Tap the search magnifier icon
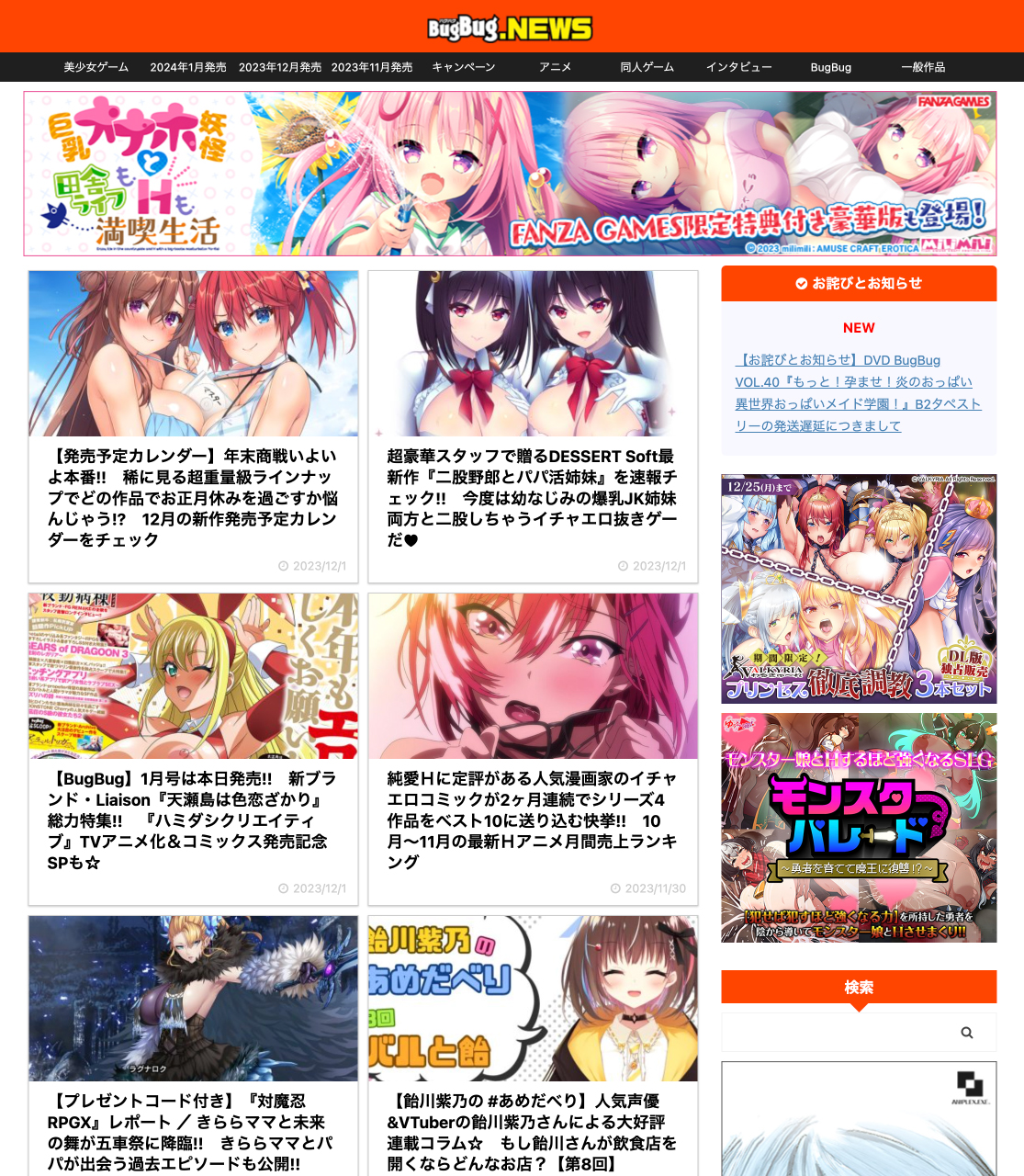 coord(967,1033)
